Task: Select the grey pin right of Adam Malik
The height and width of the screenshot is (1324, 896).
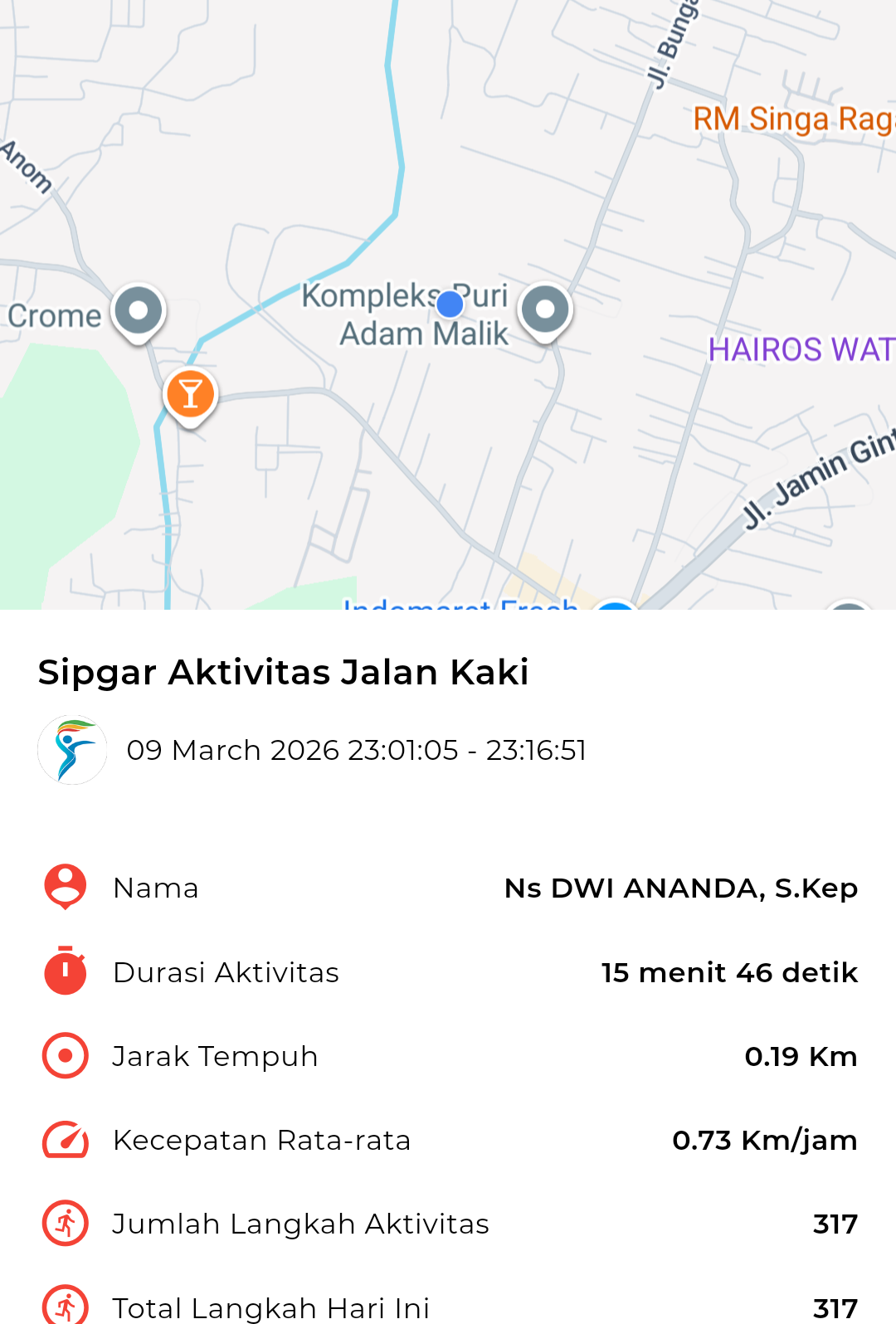Action: [x=545, y=310]
